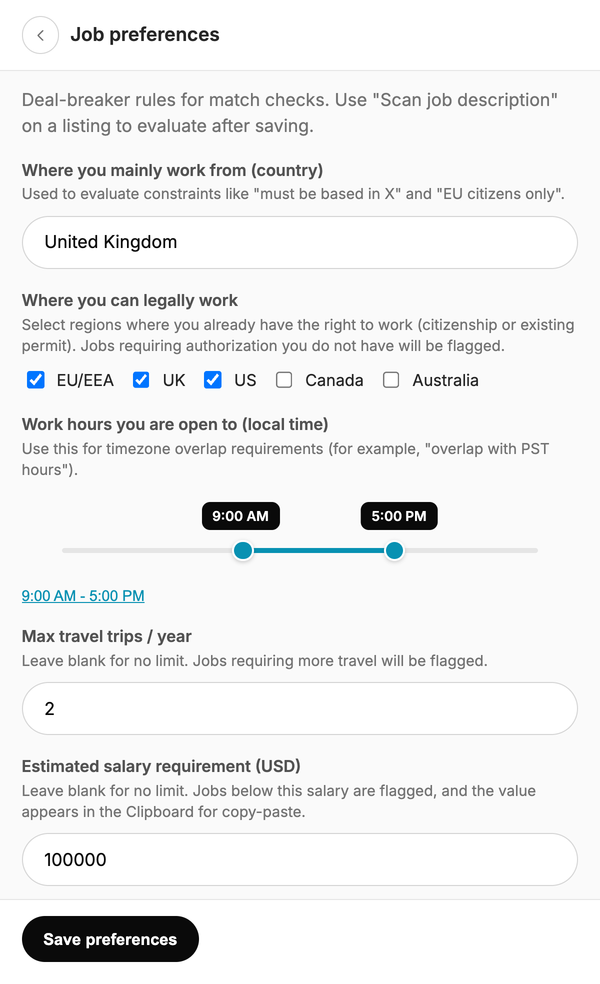Uncheck the UK work region
Image resolution: width=600 pixels, height=984 pixels.
click(x=141, y=380)
